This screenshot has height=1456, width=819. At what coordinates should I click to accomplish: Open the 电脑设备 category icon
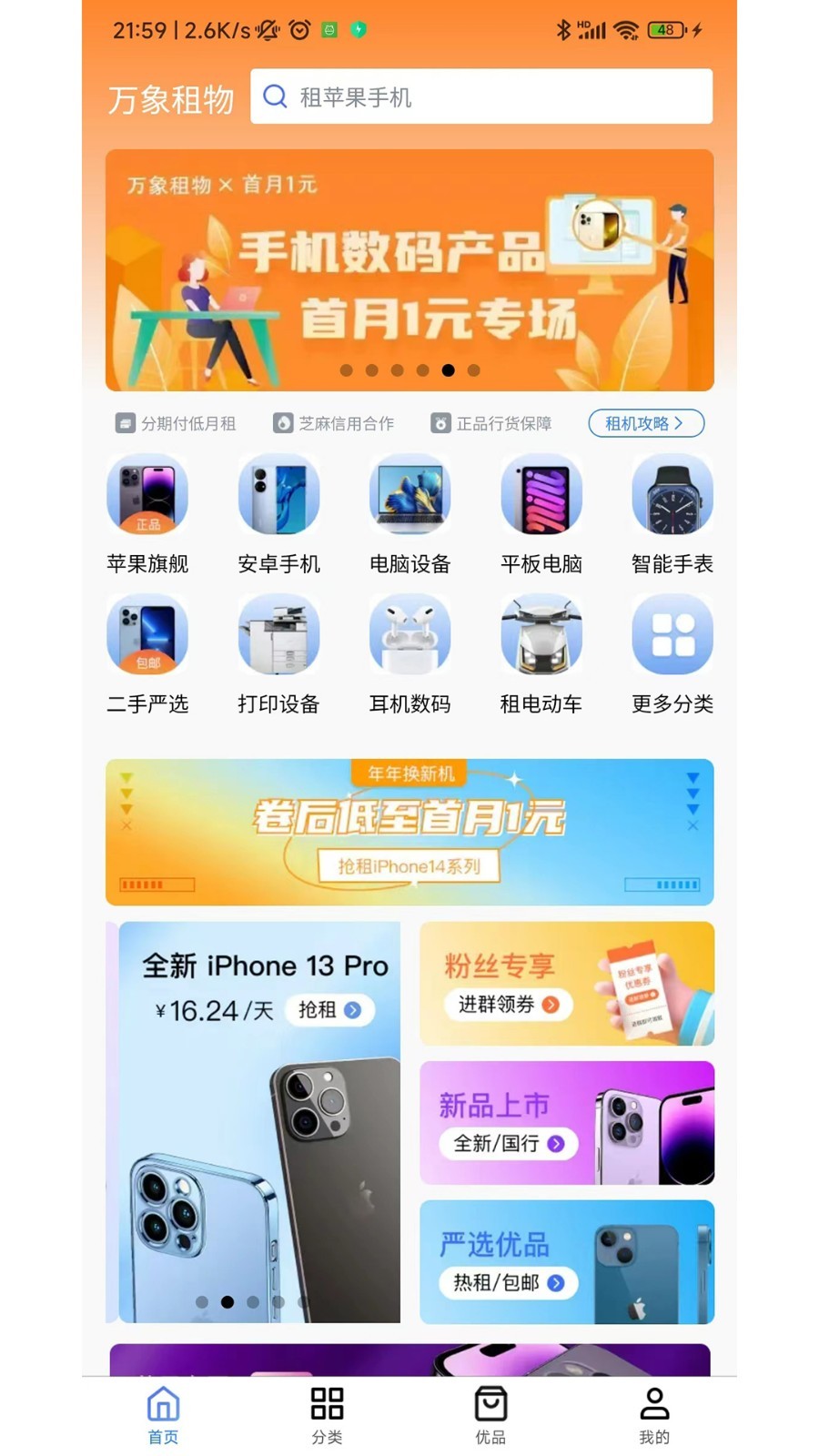coord(409,494)
